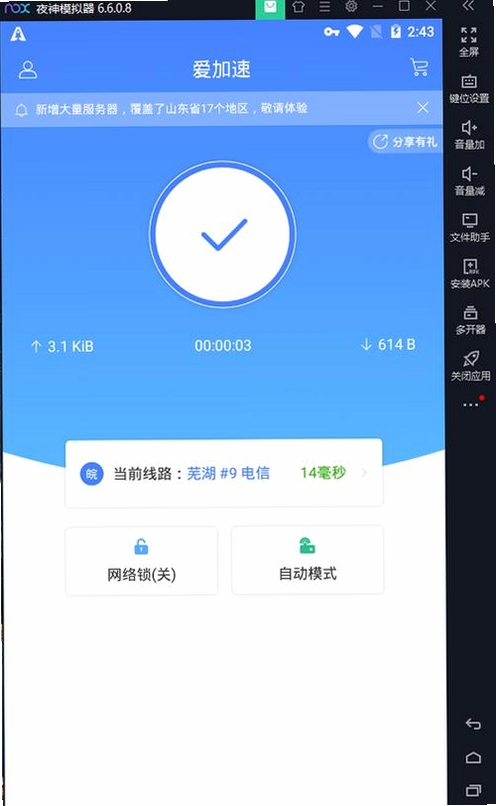Dismiss the new servers announcement banner
The image size is (496, 806).
point(422,107)
